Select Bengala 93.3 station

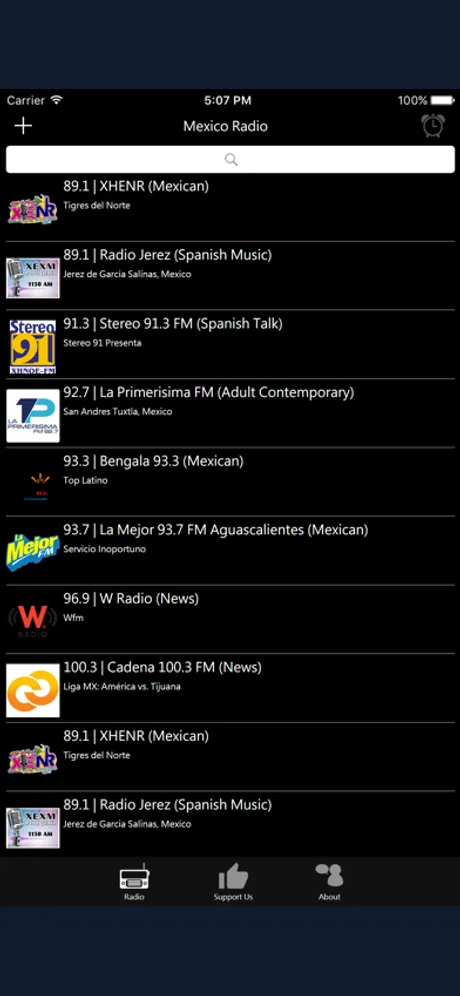coord(230,482)
